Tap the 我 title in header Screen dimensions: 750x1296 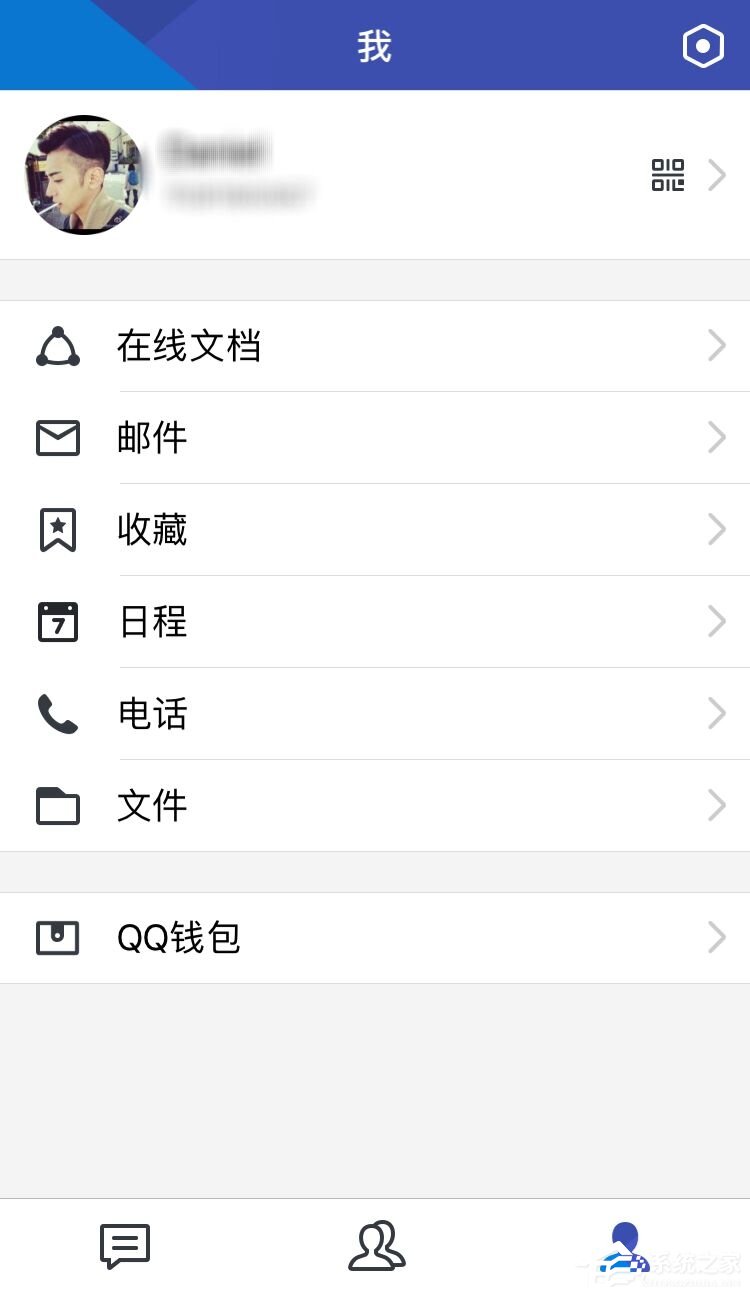tap(375, 45)
